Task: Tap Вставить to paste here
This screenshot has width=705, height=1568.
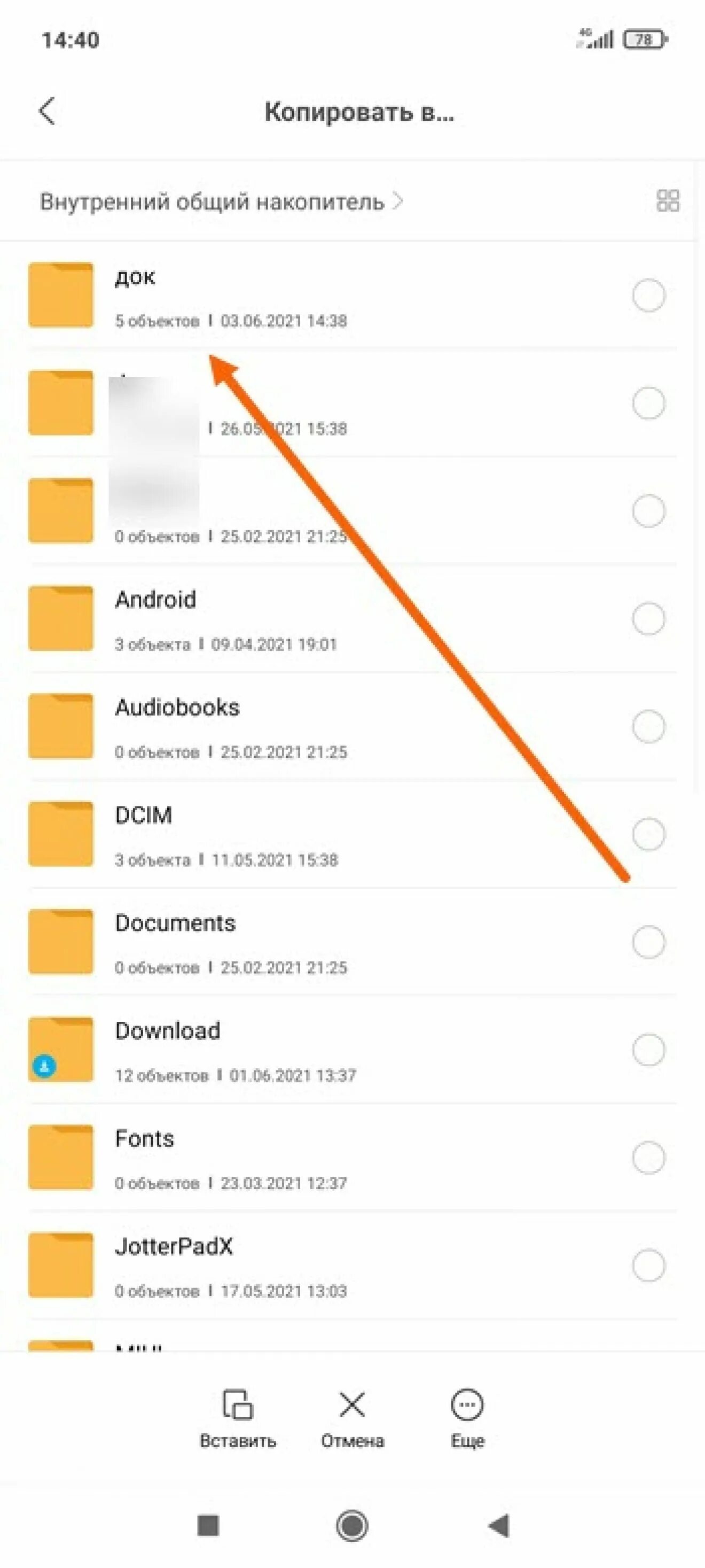Action: (238, 1419)
